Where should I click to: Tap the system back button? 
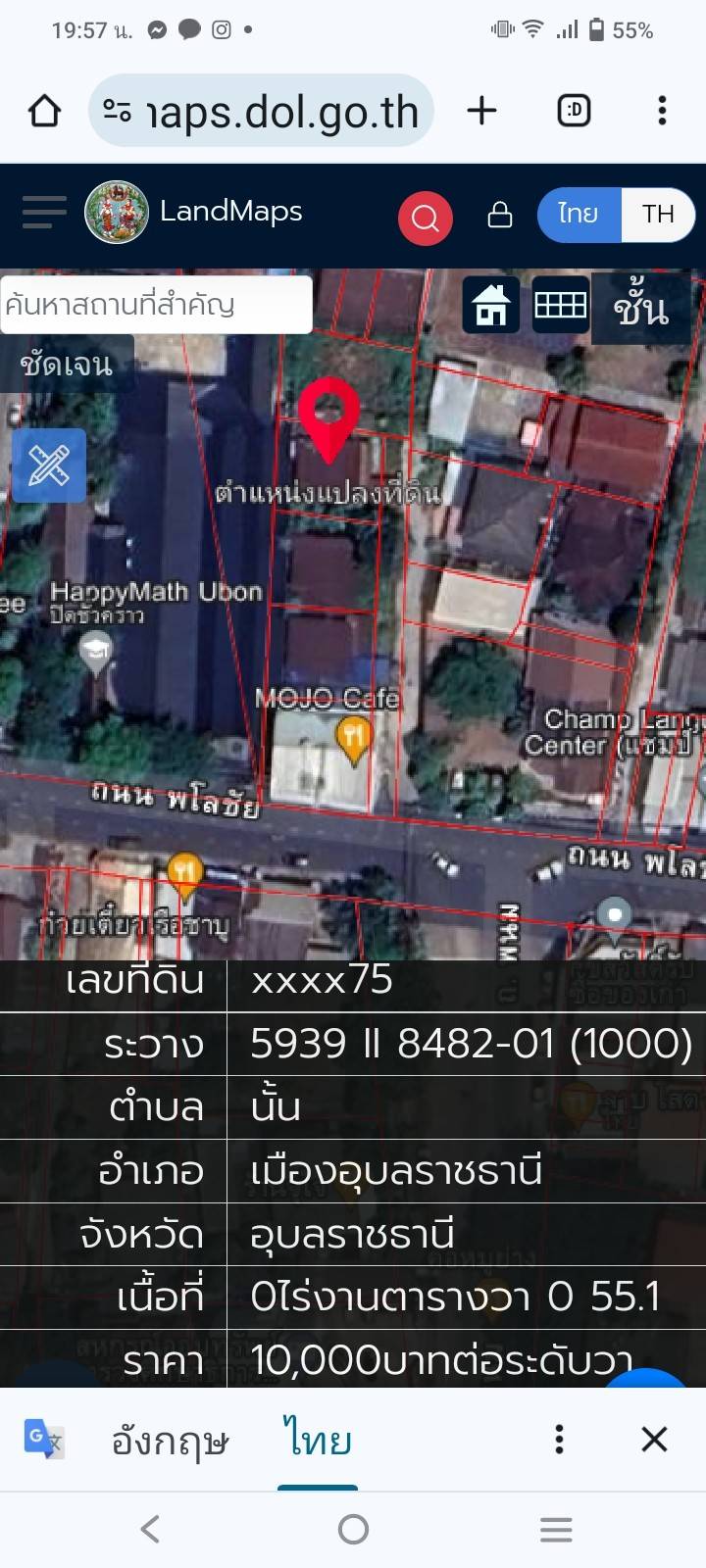(150, 1529)
